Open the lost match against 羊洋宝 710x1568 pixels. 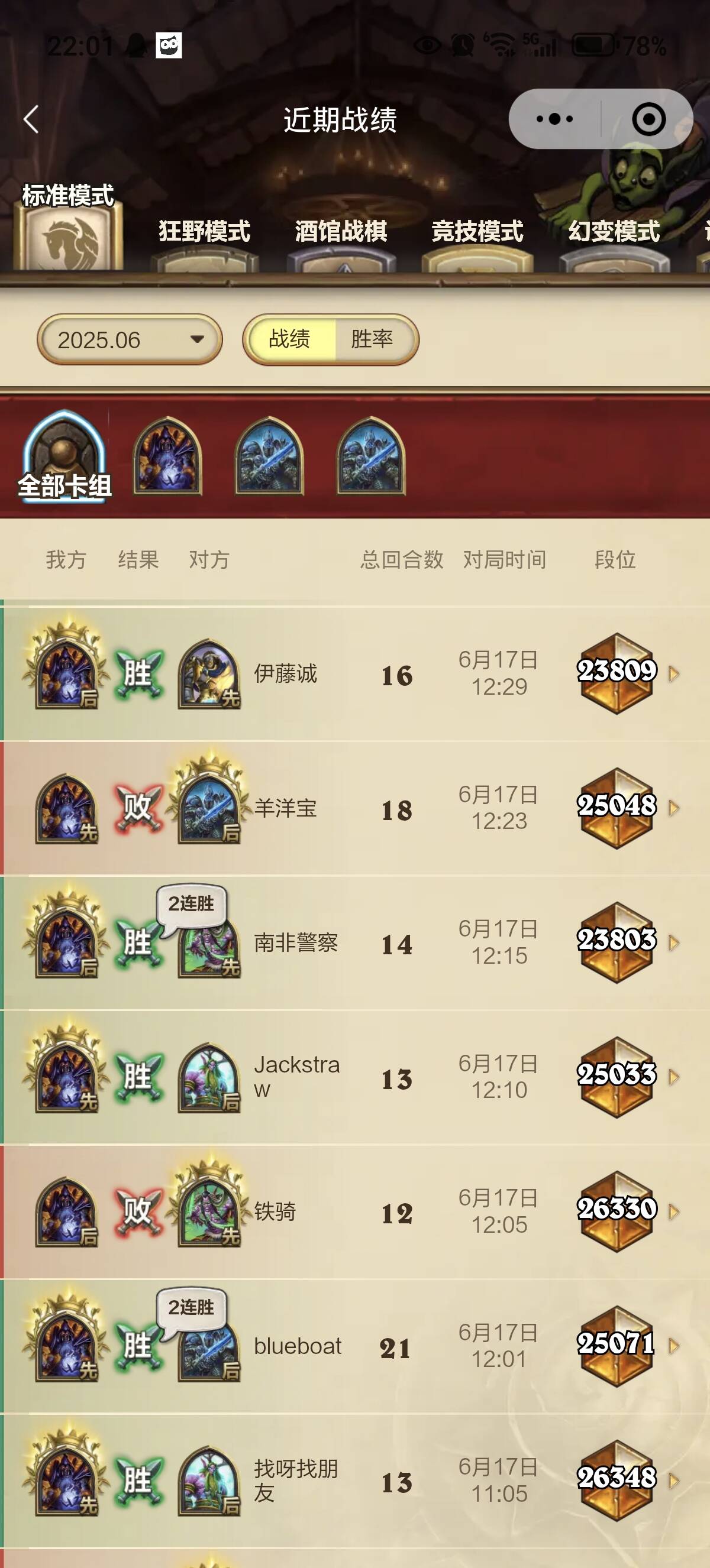click(354, 808)
